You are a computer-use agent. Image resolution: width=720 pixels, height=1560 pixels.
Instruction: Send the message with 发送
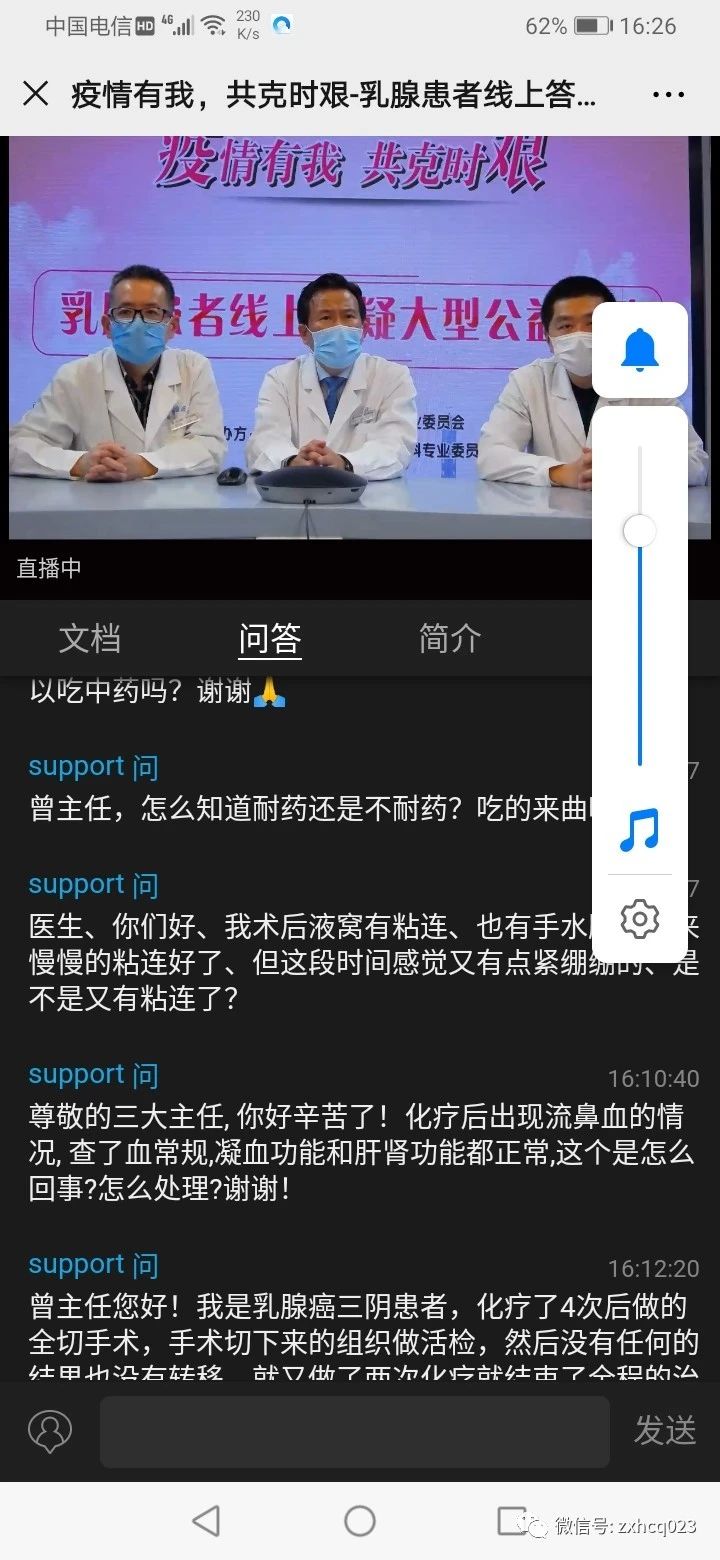(665, 1431)
